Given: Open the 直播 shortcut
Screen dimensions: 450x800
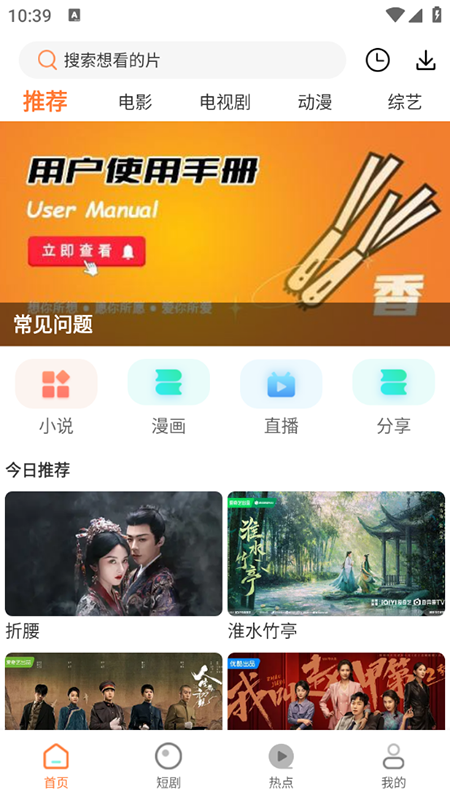Looking at the screenshot, I should pyautogui.click(x=281, y=397).
